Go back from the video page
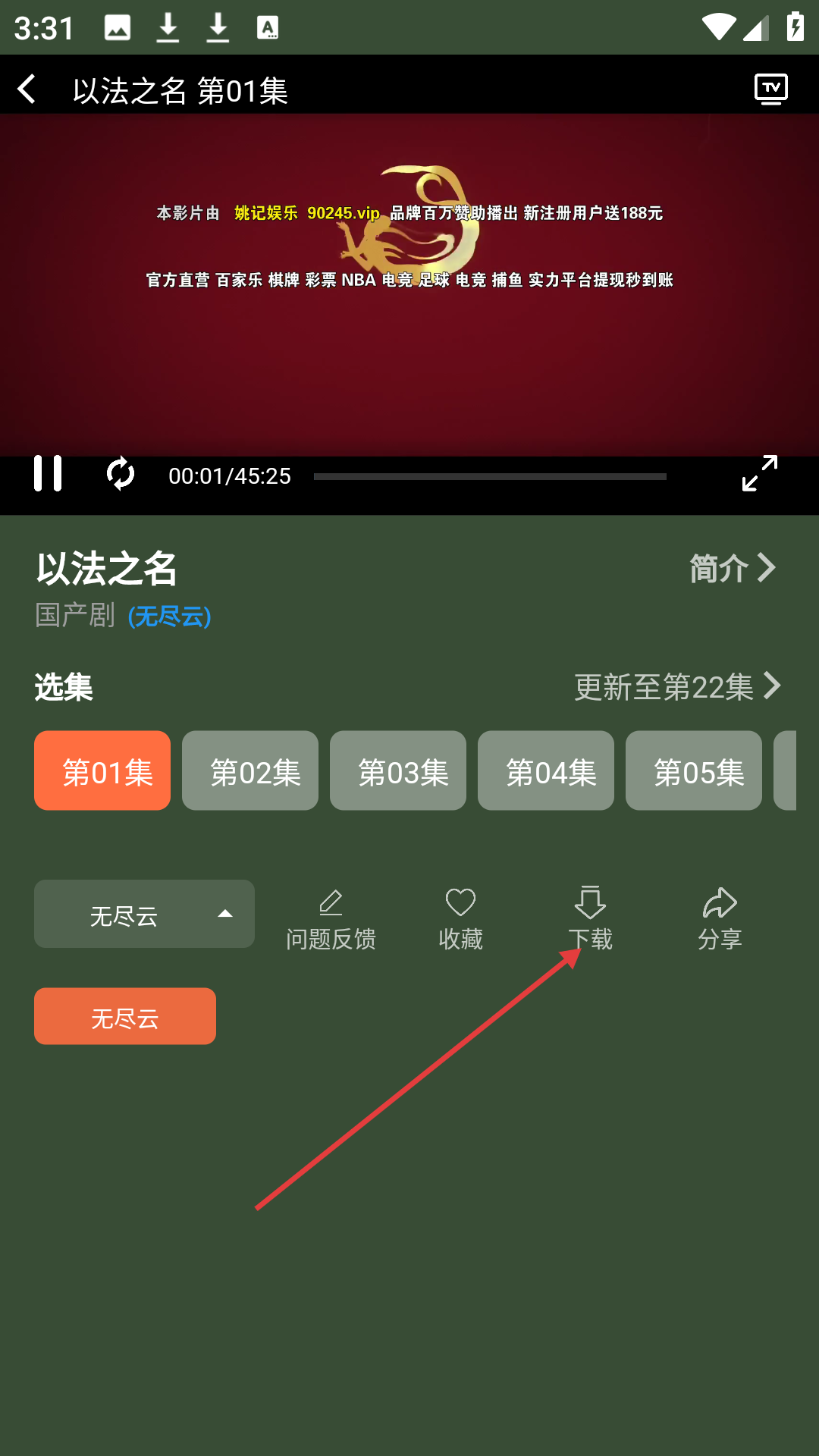This screenshot has height=1456, width=819. [x=27, y=89]
